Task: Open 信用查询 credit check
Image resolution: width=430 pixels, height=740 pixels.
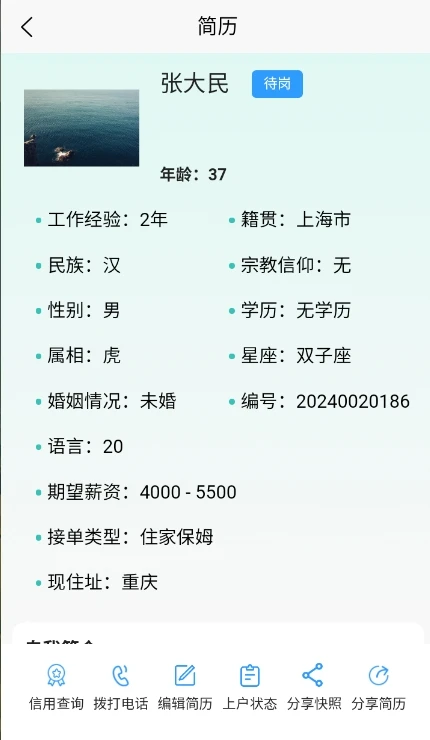Action: pos(56,687)
